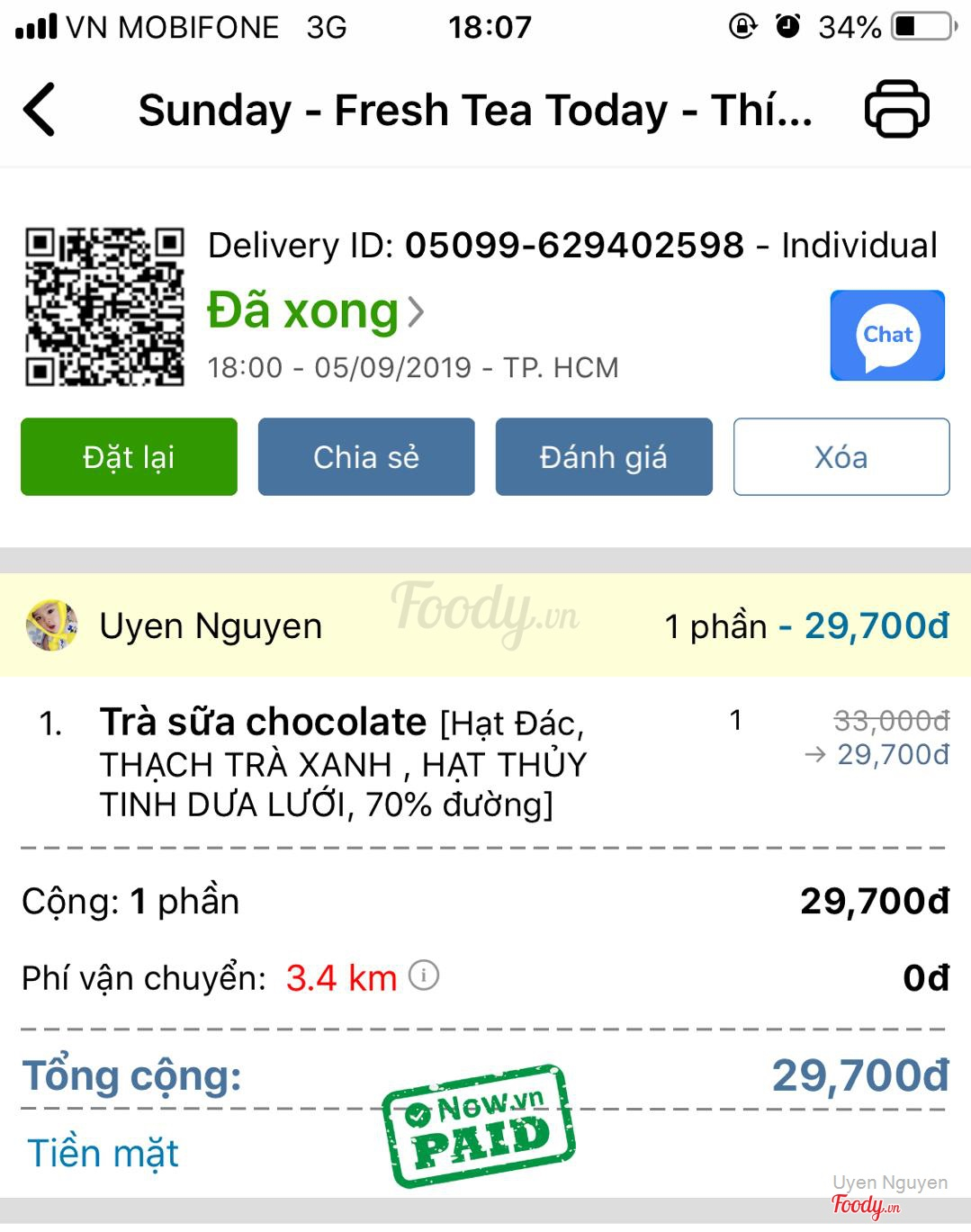Open the Đã xong status details
Viewport: 971px width, 1232px height.
point(315,311)
